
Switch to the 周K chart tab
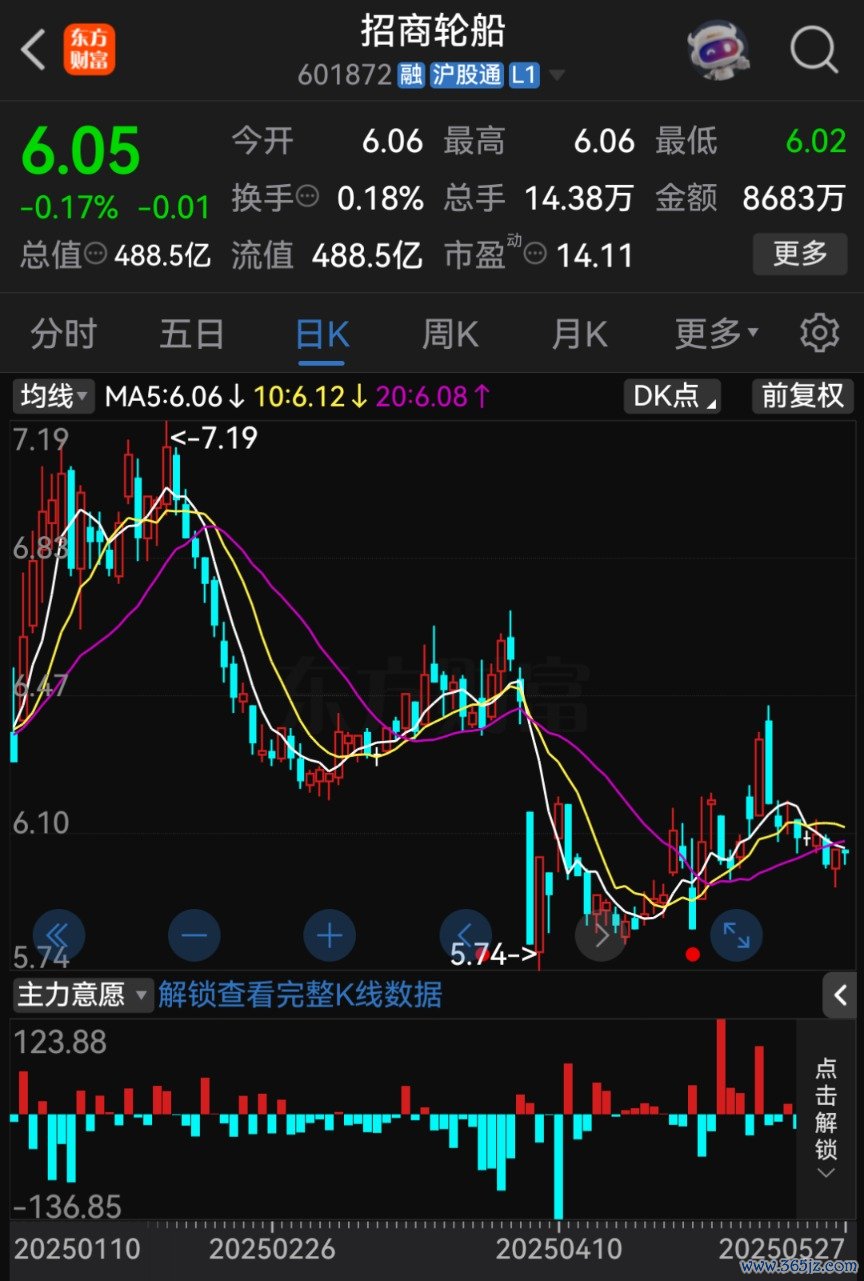pos(450,333)
